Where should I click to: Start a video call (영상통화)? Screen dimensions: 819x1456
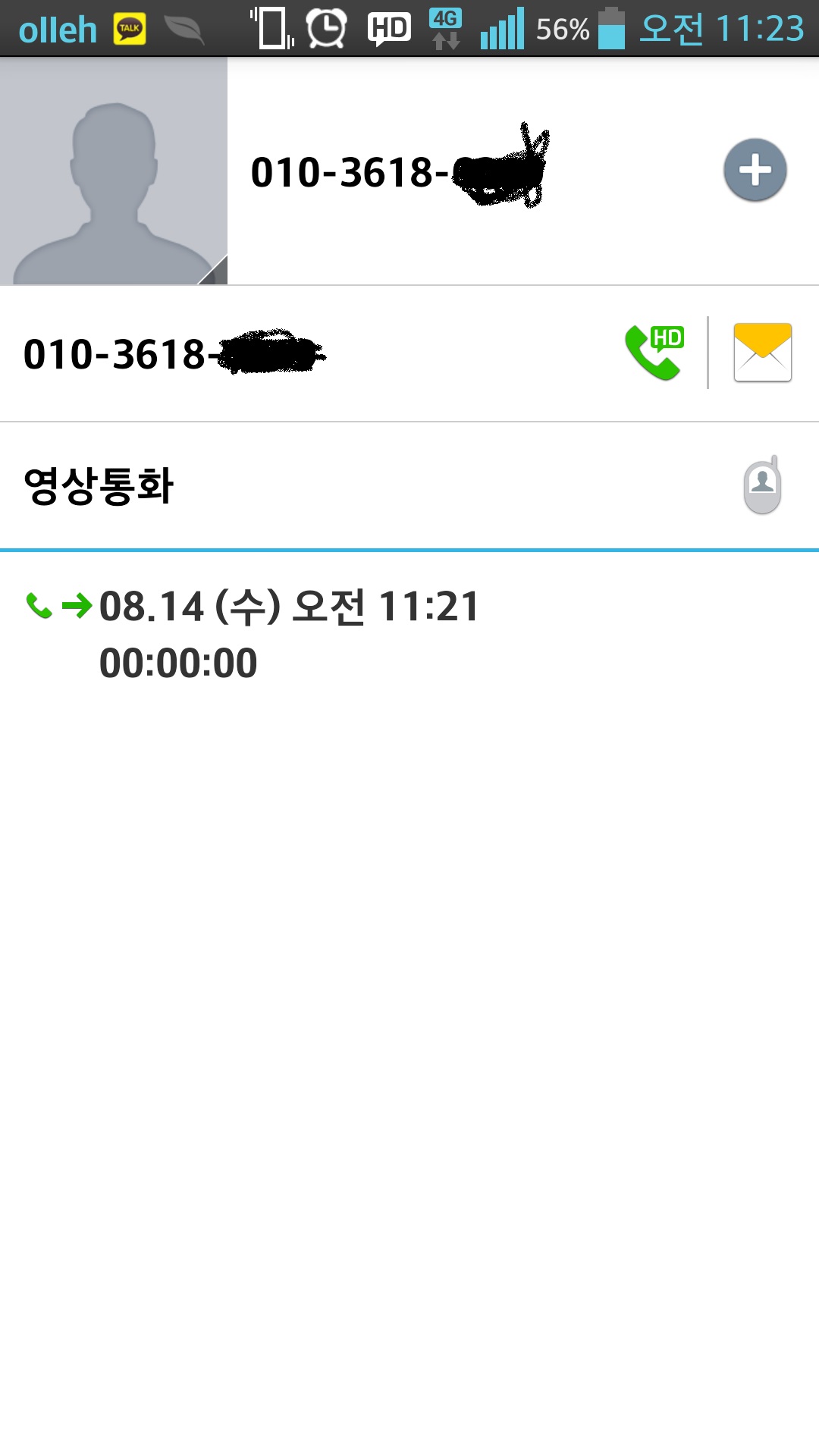pos(409,485)
